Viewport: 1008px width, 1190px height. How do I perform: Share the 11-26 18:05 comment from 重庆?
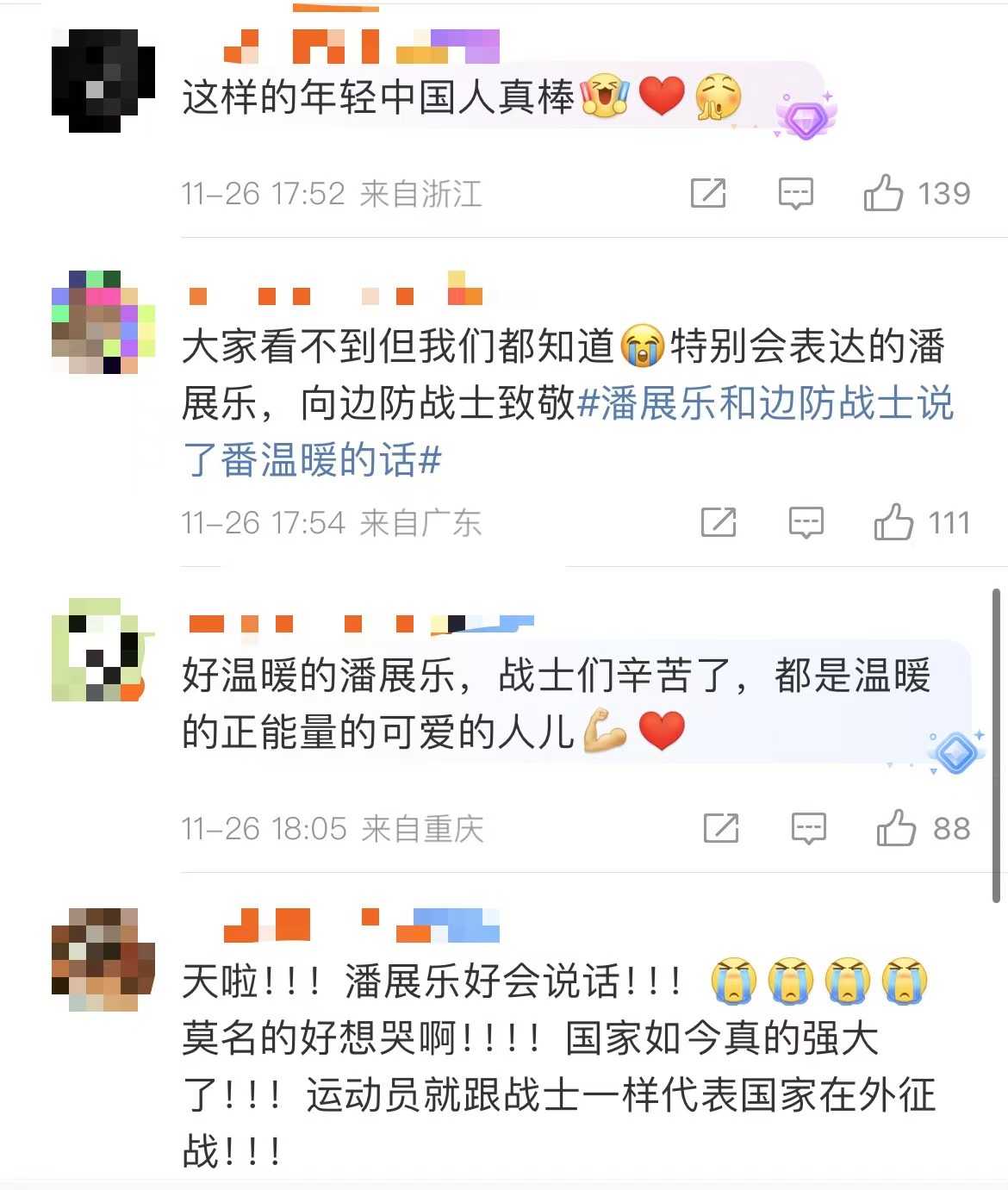click(721, 828)
